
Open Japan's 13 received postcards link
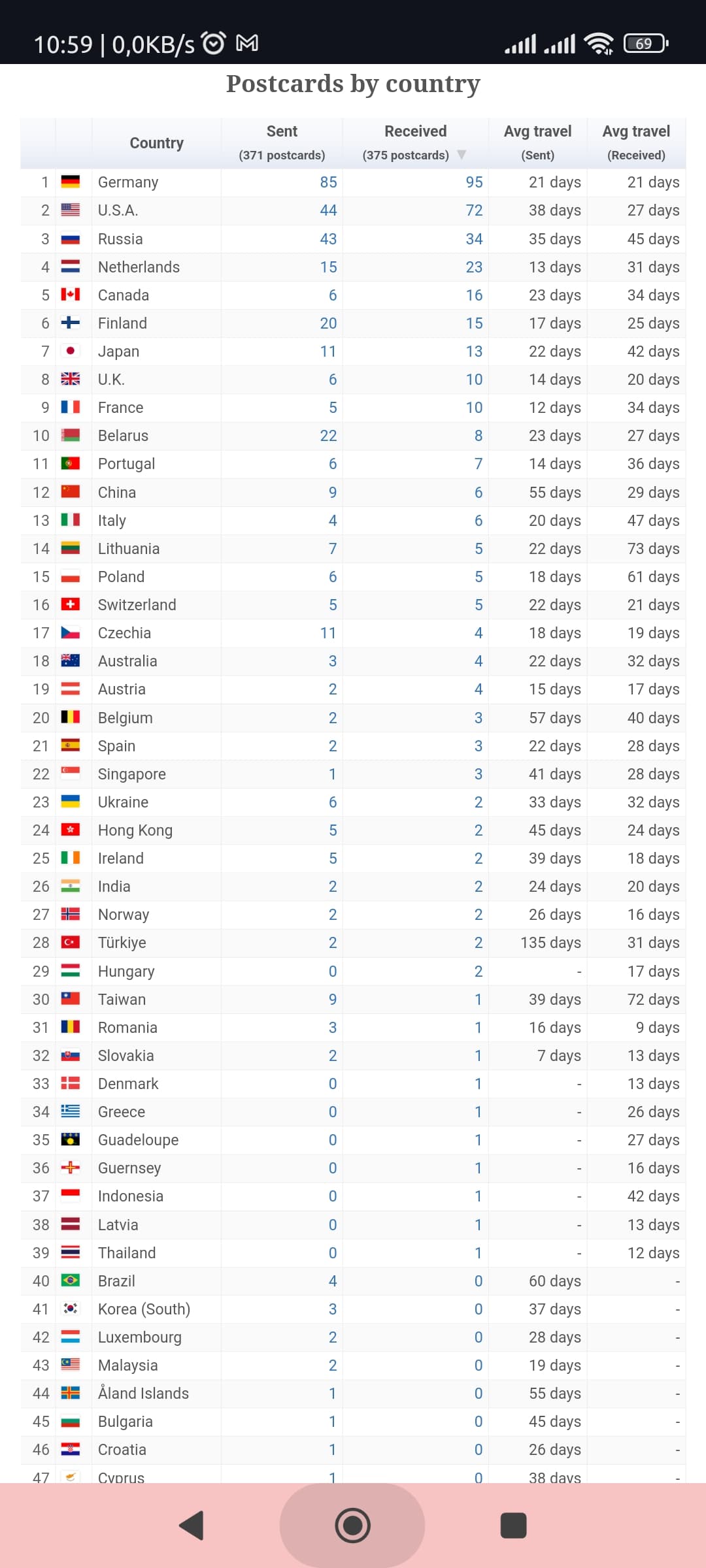[x=474, y=351]
